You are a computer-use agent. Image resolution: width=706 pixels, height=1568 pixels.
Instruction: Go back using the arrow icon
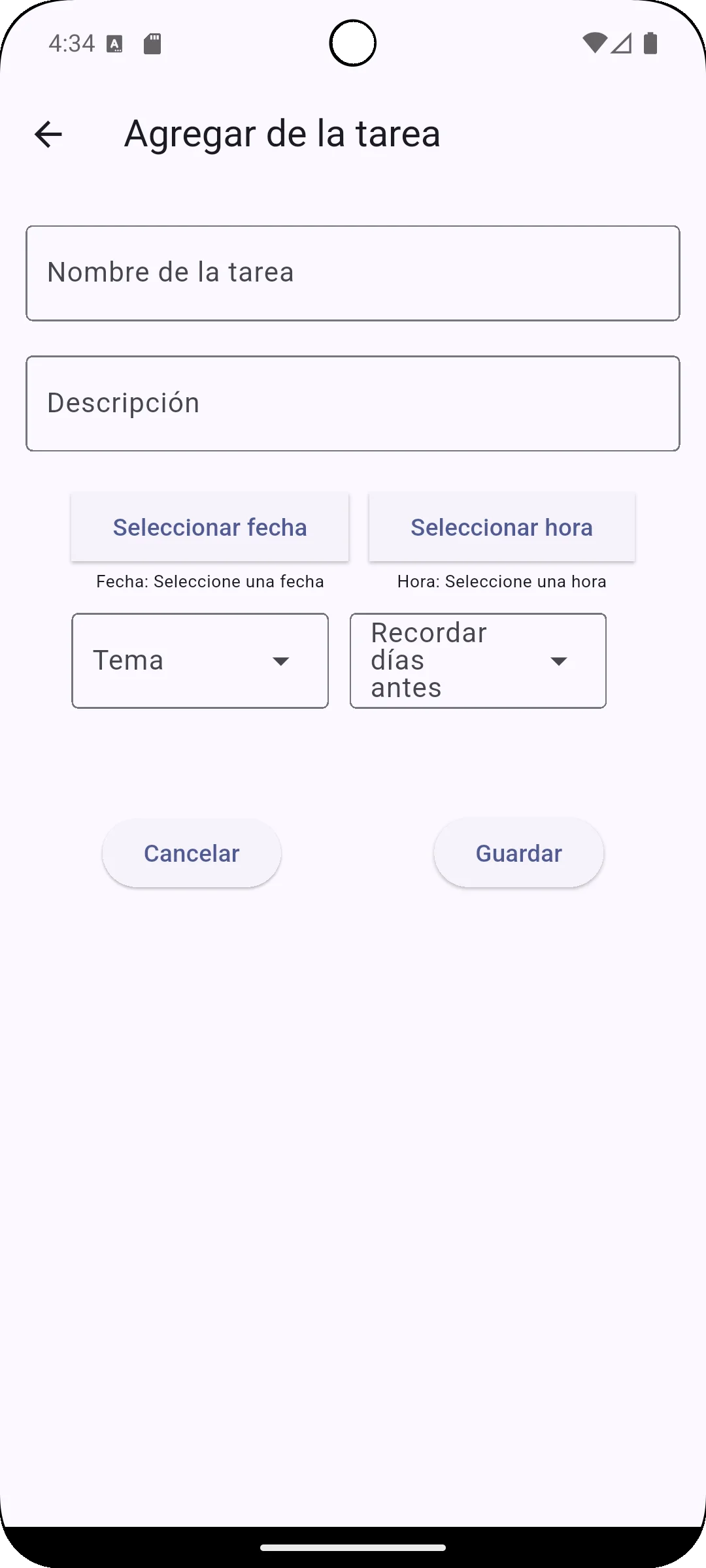tap(48, 135)
